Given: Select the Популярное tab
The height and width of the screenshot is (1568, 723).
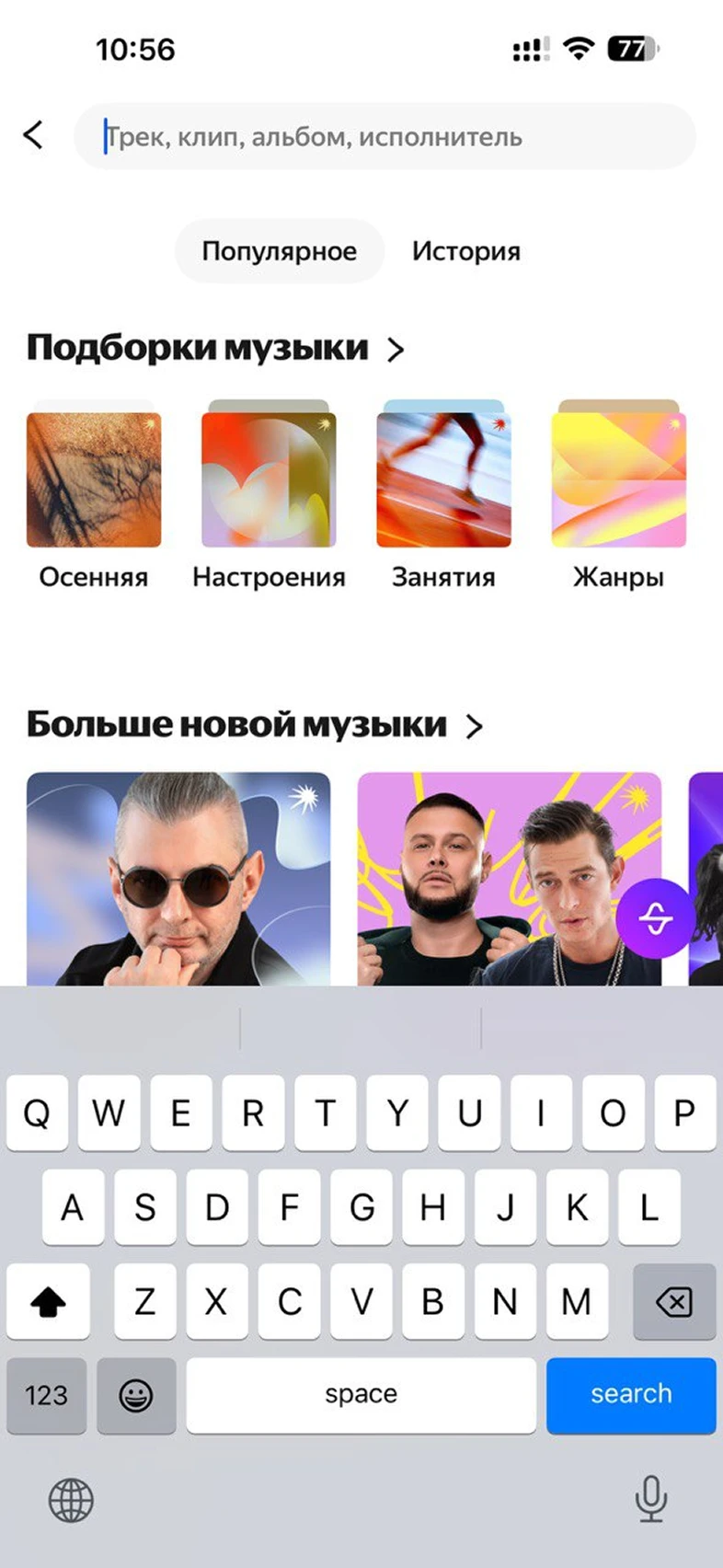Looking at the screenshot, I should click(279, 251).
